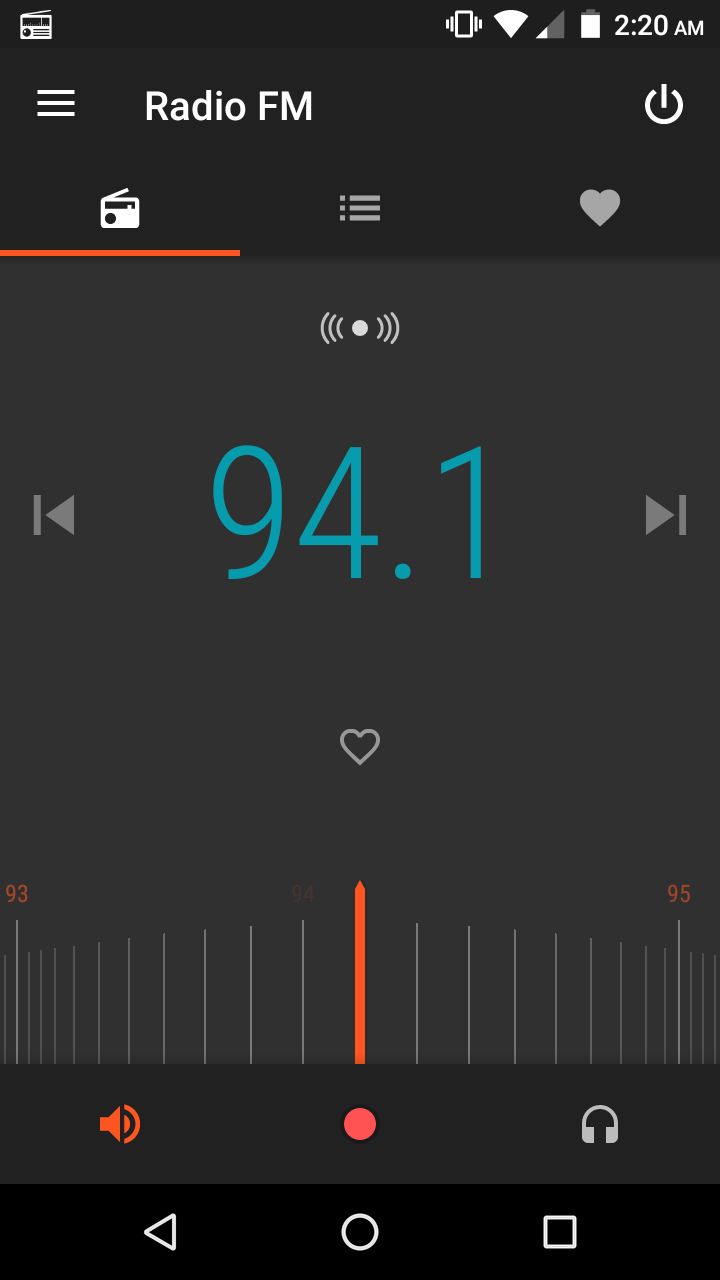This screenshot has width=720, height=1280.
Task: Go back using the navigation bar
Action: click(160, 1232)
